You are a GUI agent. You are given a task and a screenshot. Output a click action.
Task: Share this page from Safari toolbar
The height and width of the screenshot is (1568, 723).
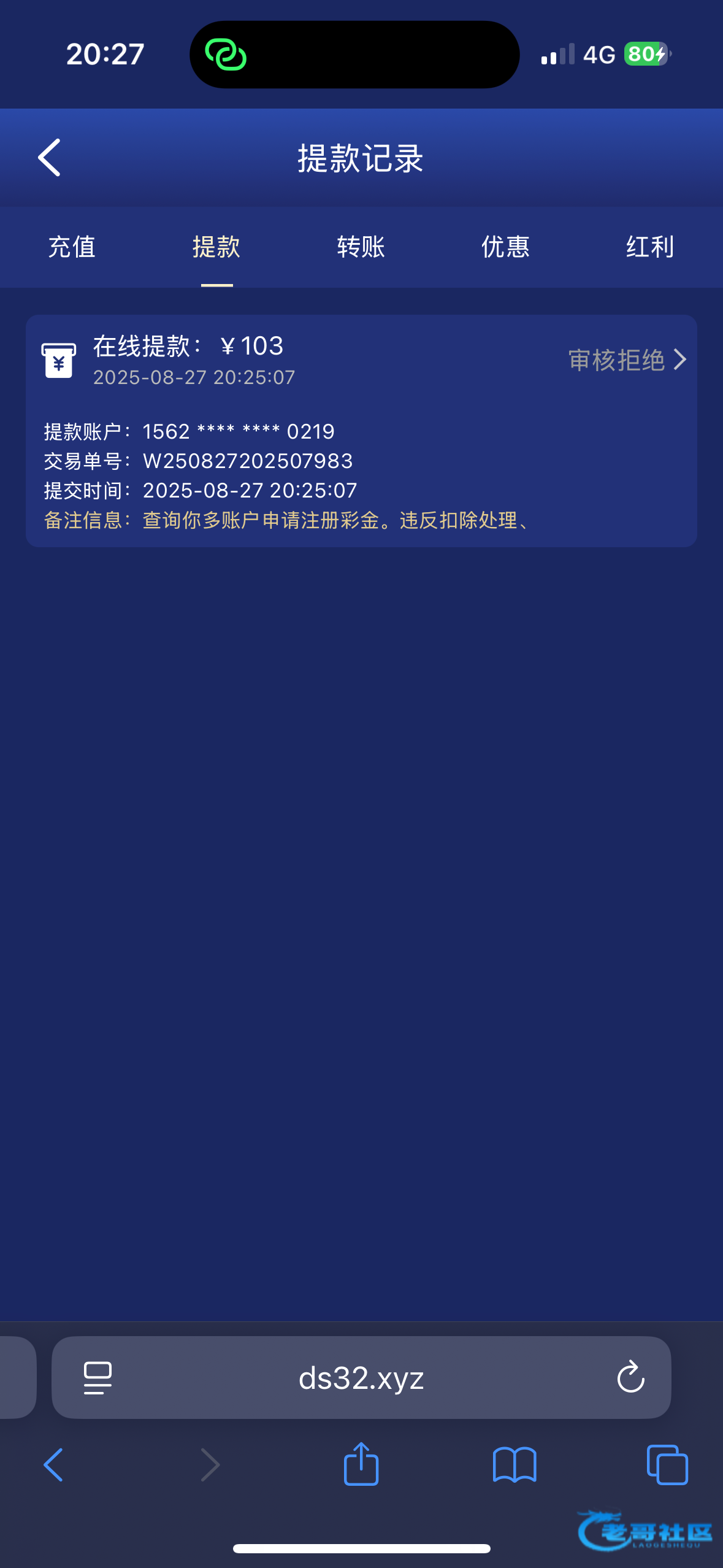[361, 1463]
